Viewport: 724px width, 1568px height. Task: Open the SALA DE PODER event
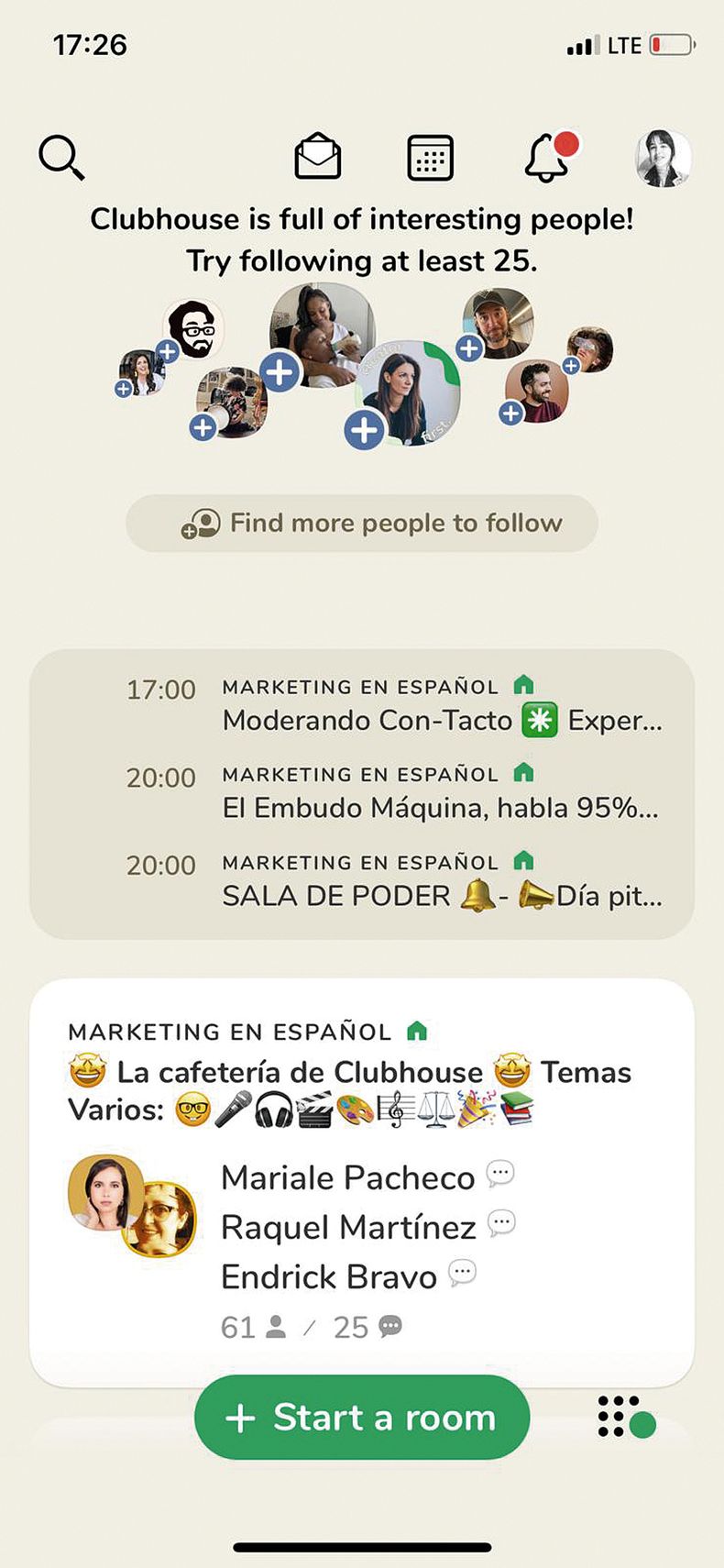coord(394,881)
